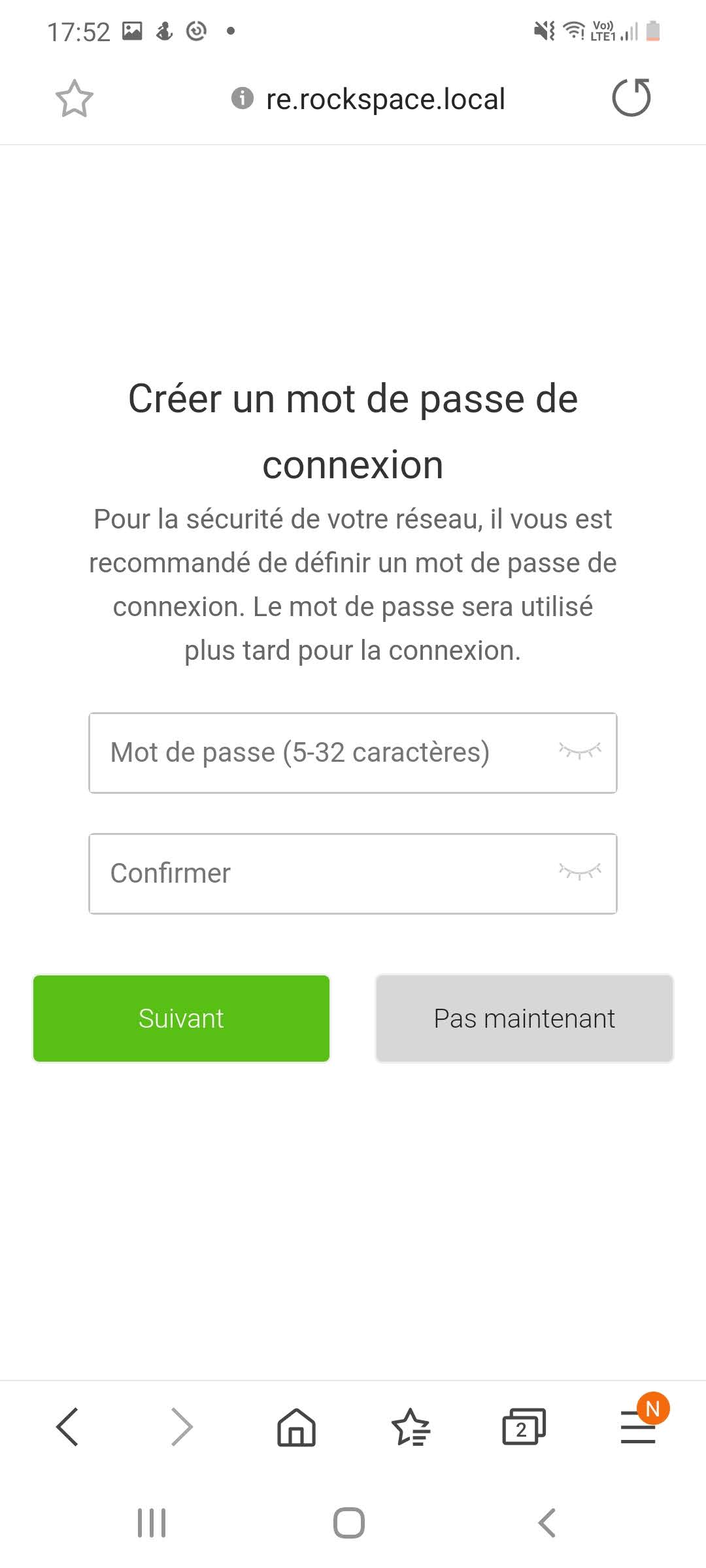The image size is (706, 1568).
Task: Tap the green Suivant button
Action: point(181,1019)
